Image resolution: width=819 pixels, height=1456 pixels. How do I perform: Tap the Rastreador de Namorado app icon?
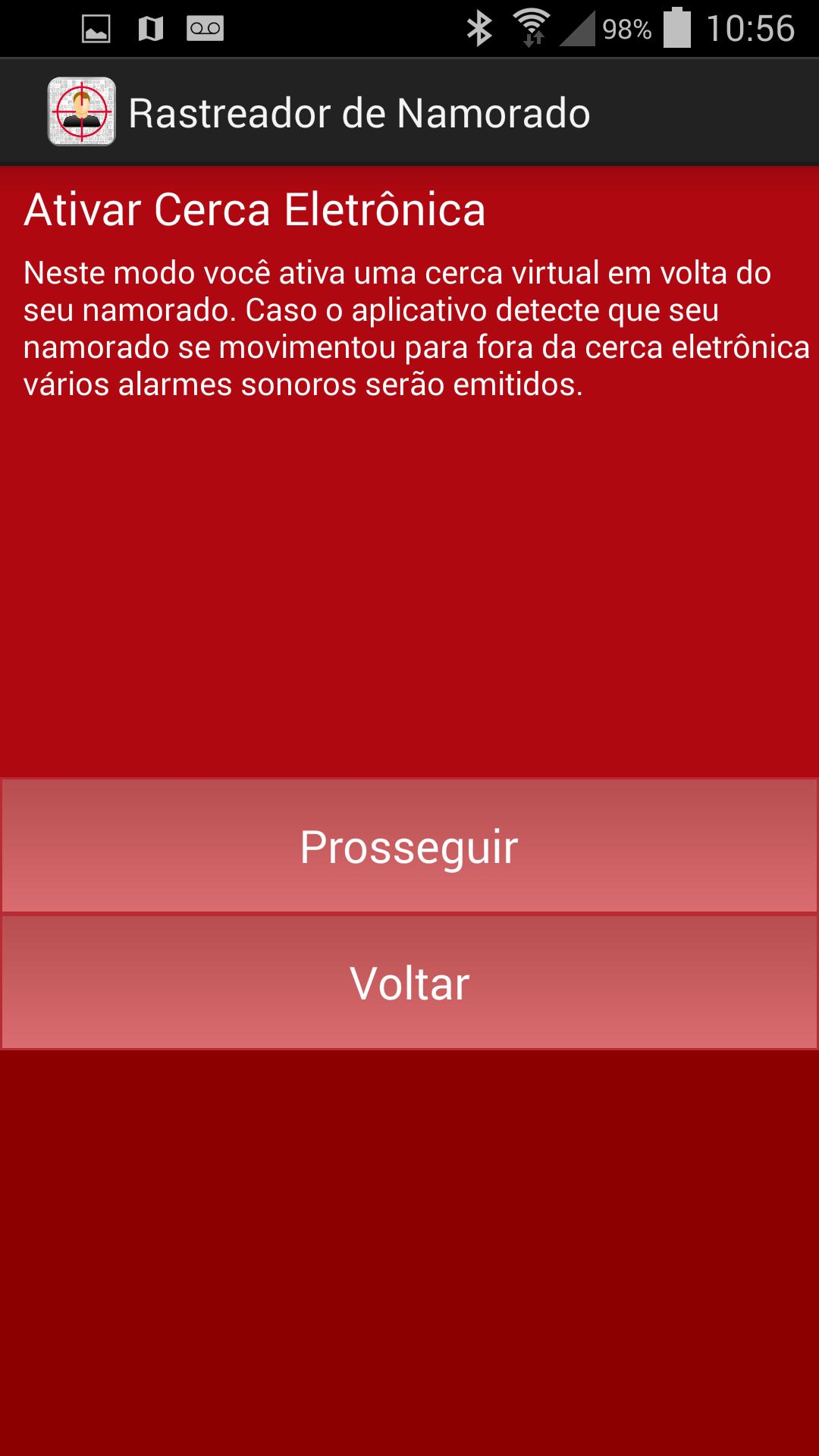click(82, 111)
